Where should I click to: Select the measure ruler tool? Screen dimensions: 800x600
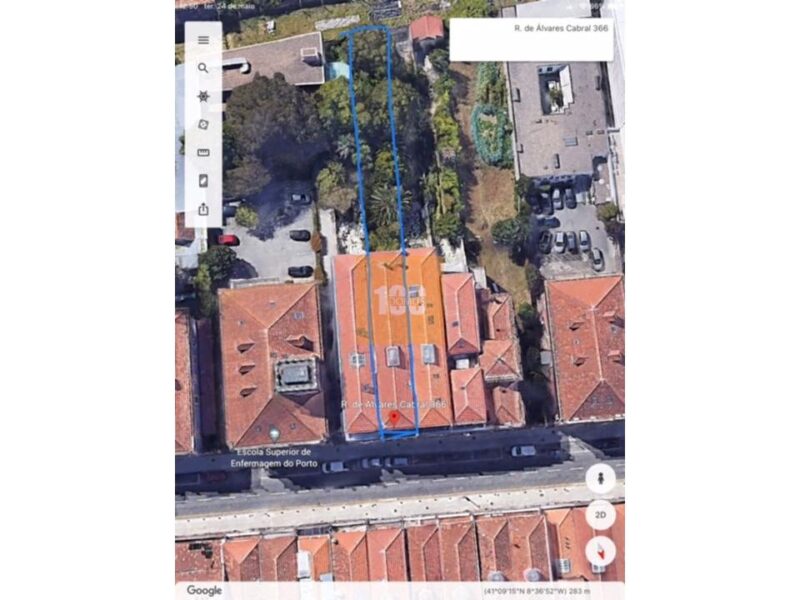(203, 153)
